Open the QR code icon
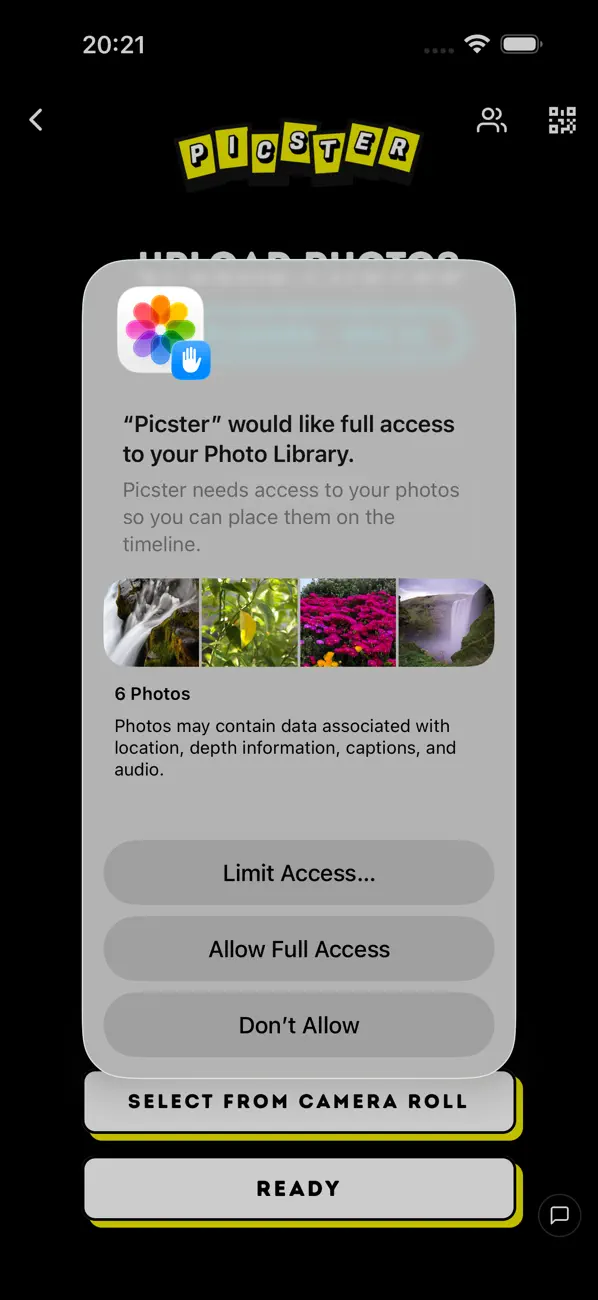Viewport: 598px width, 1300px height. click(x=563, y=121)
